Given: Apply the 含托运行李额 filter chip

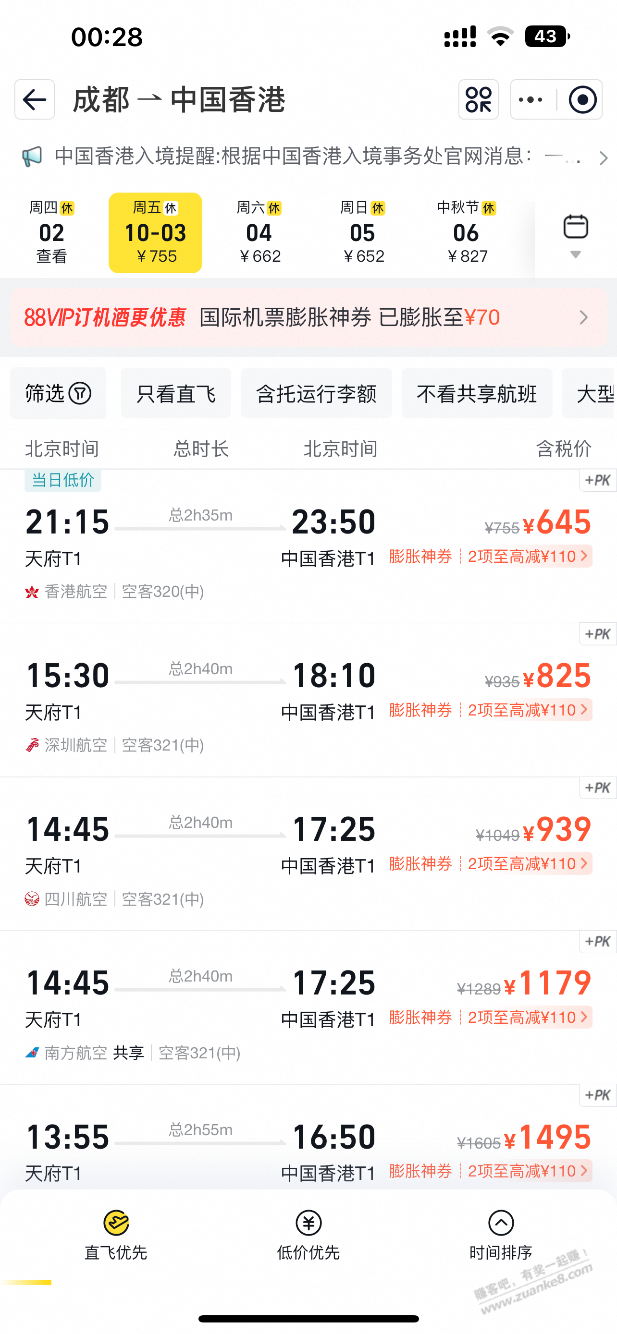Looking at the screenshot, I should click(316, 393).
